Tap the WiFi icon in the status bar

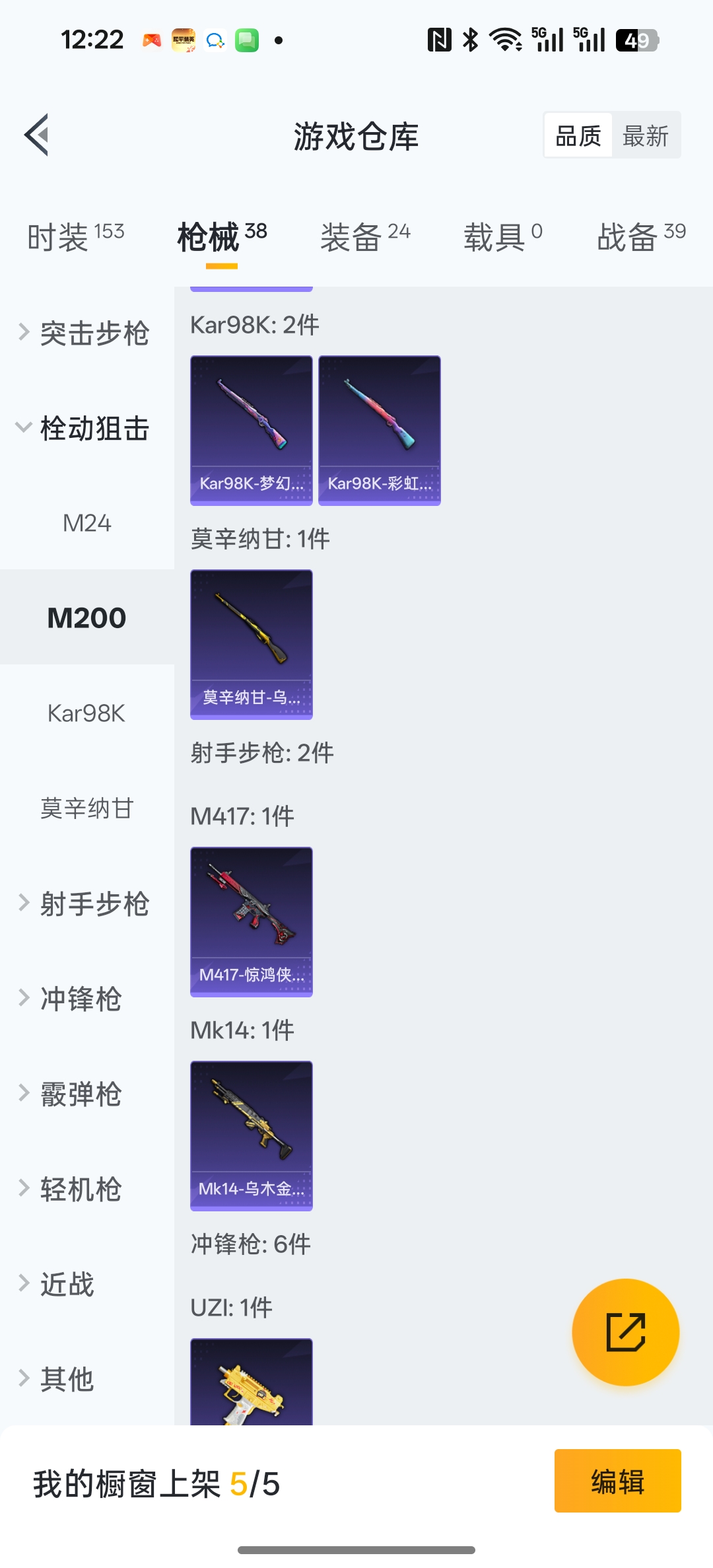pyautogui.click(x=505, y=40)
